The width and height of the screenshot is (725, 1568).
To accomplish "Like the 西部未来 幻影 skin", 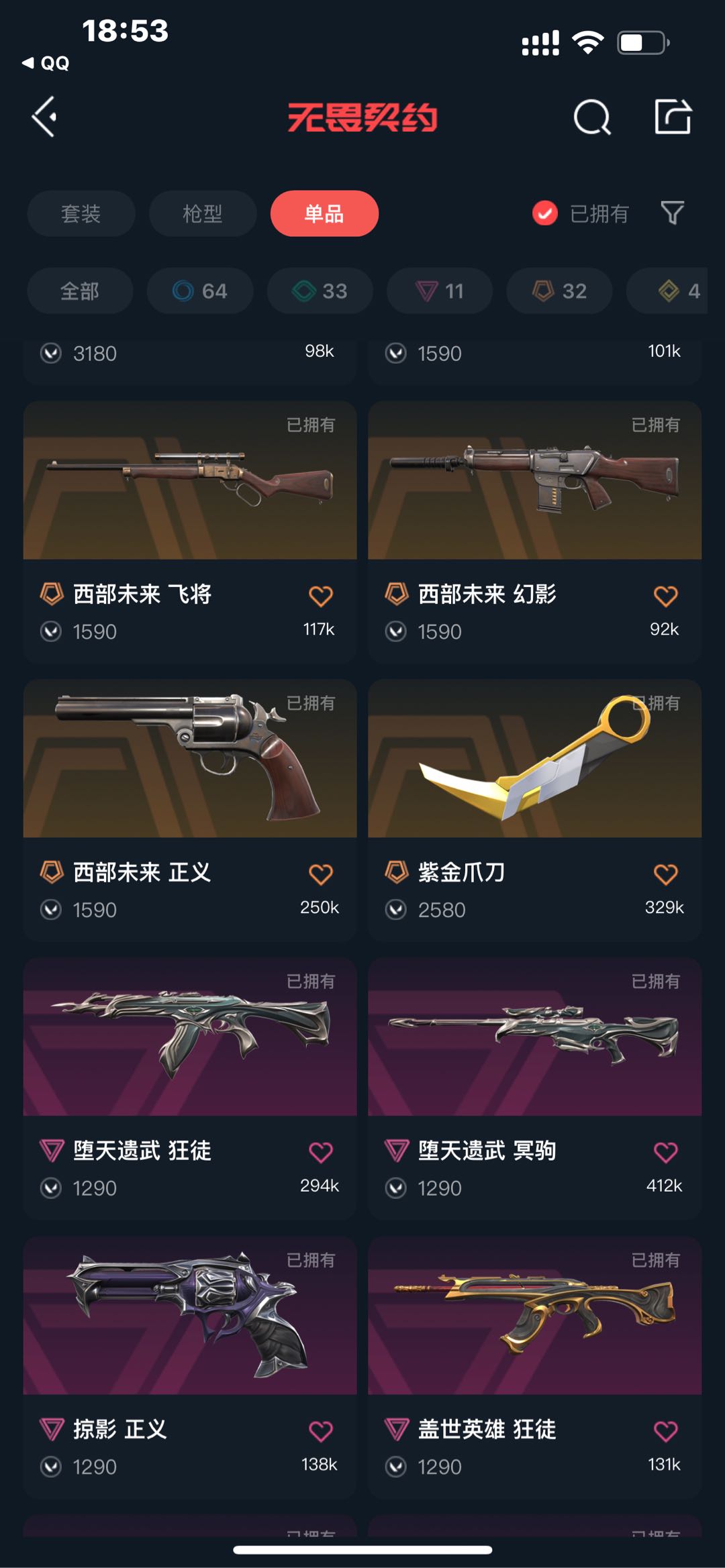I will pyautogui.click(x=665, y=596).
